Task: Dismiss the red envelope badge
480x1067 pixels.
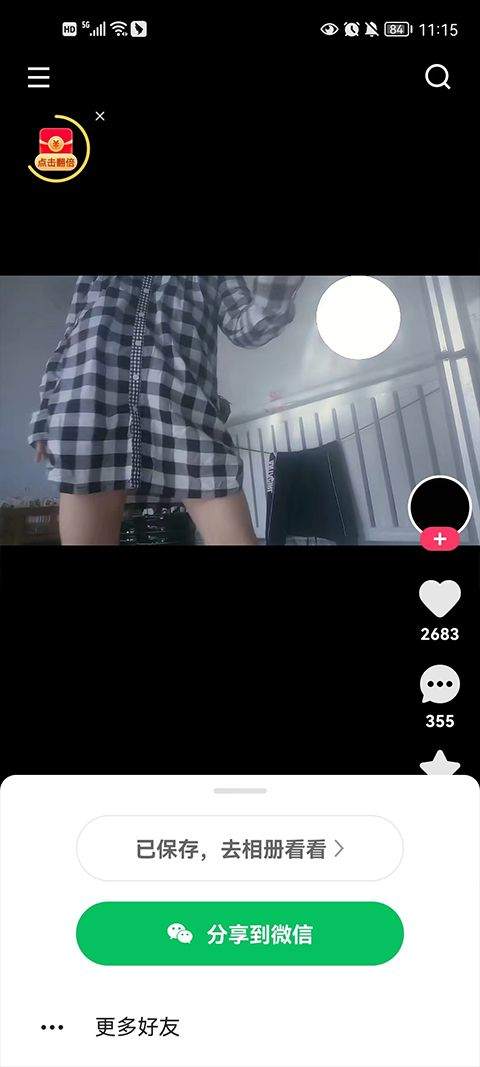Action: pos(100,116)
